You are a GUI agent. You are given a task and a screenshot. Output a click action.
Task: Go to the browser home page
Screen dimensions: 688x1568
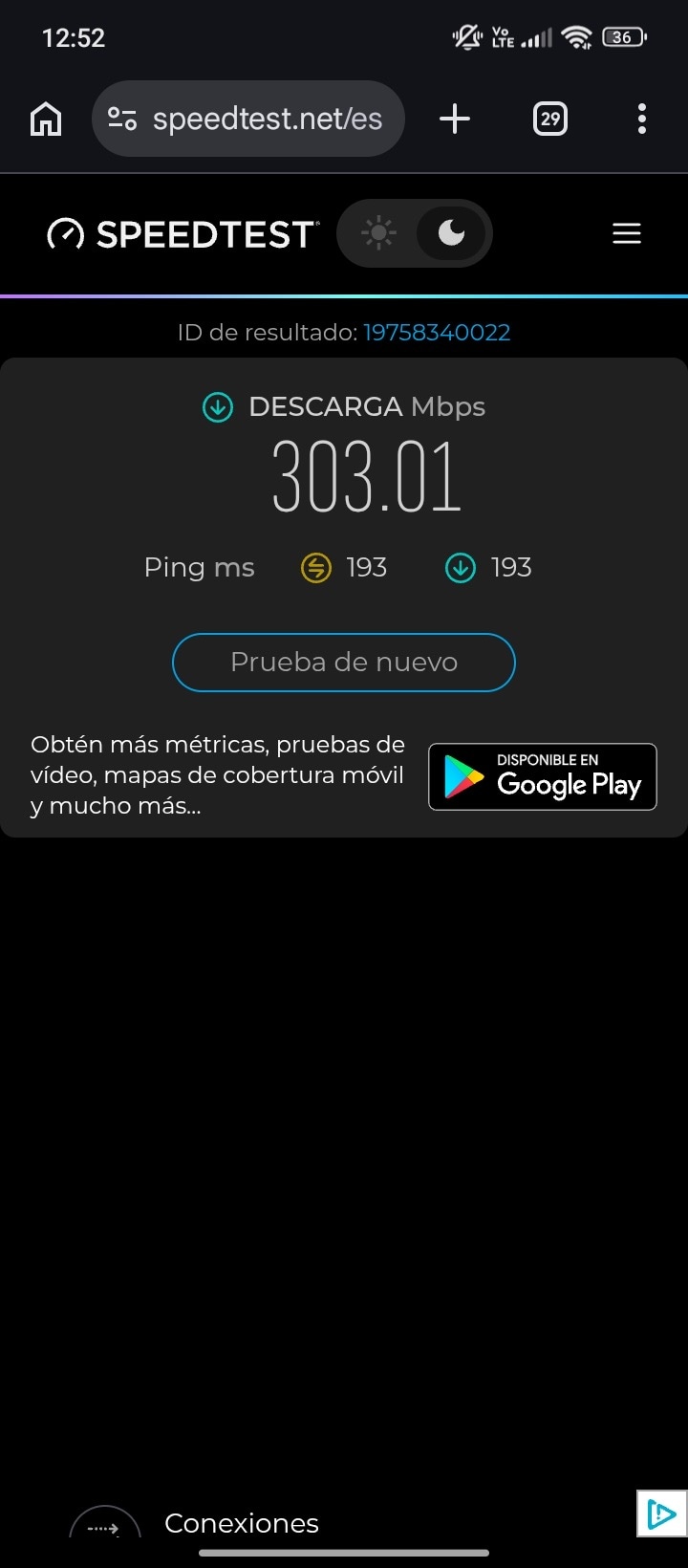(x=46, y=119)
